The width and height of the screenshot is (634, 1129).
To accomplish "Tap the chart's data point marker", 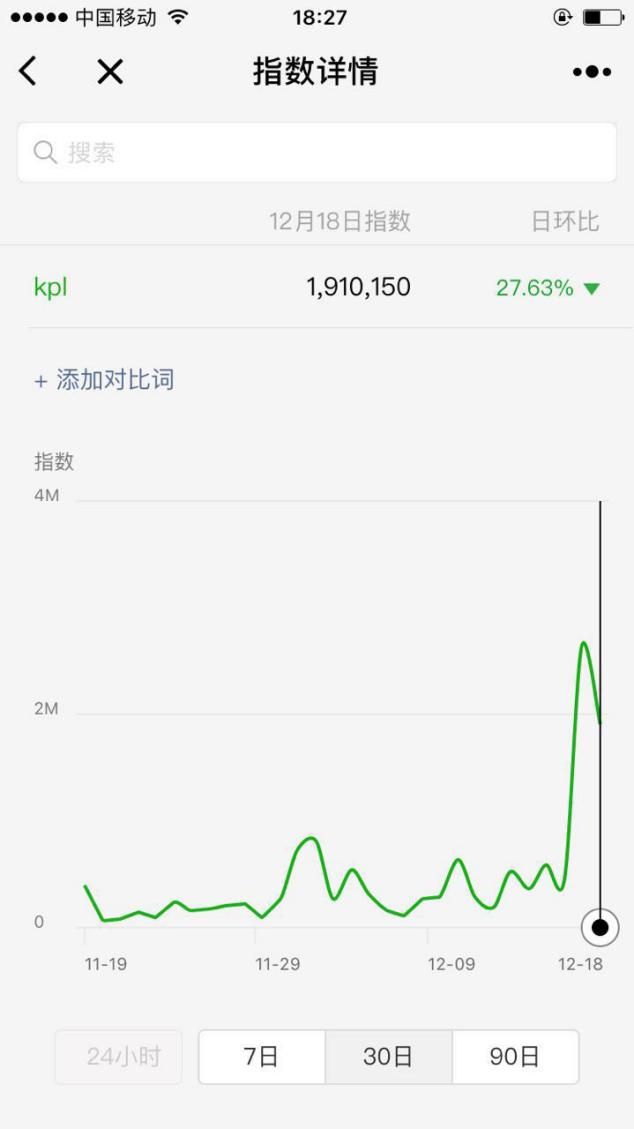I will (x=600, y=927).
